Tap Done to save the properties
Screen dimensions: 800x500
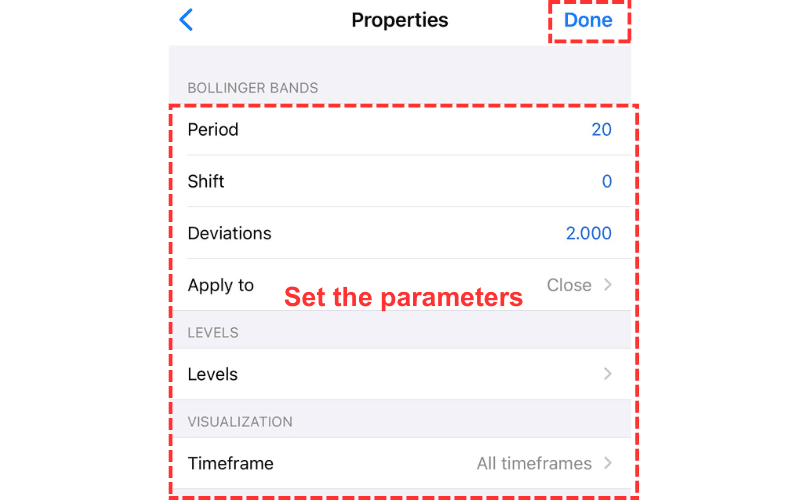pyautogui.click(x=588, y=20)
